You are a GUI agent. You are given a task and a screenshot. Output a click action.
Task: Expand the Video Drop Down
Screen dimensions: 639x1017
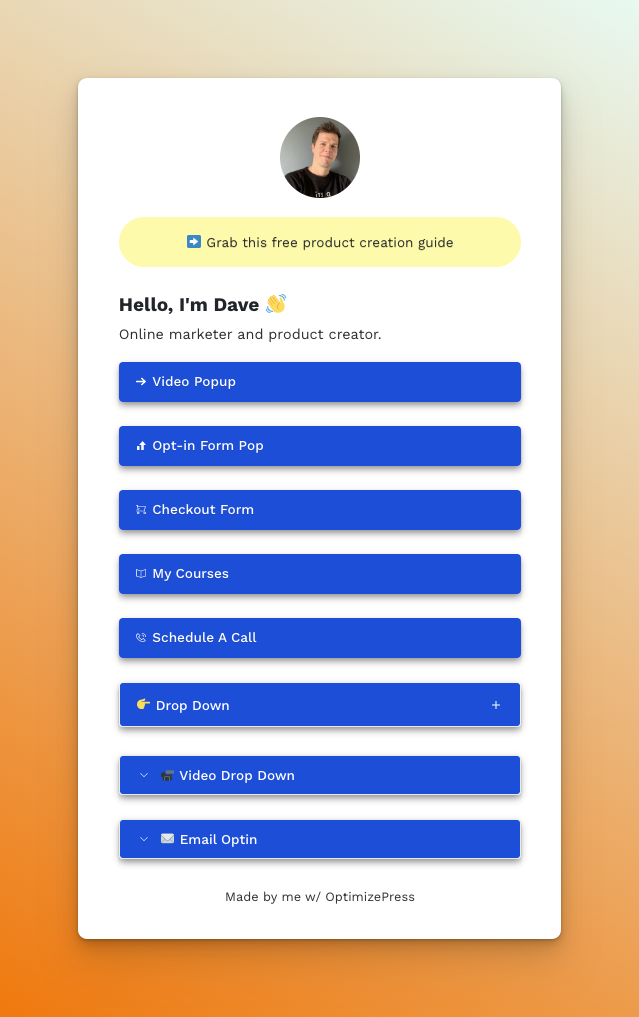click(x=320, y=775)
